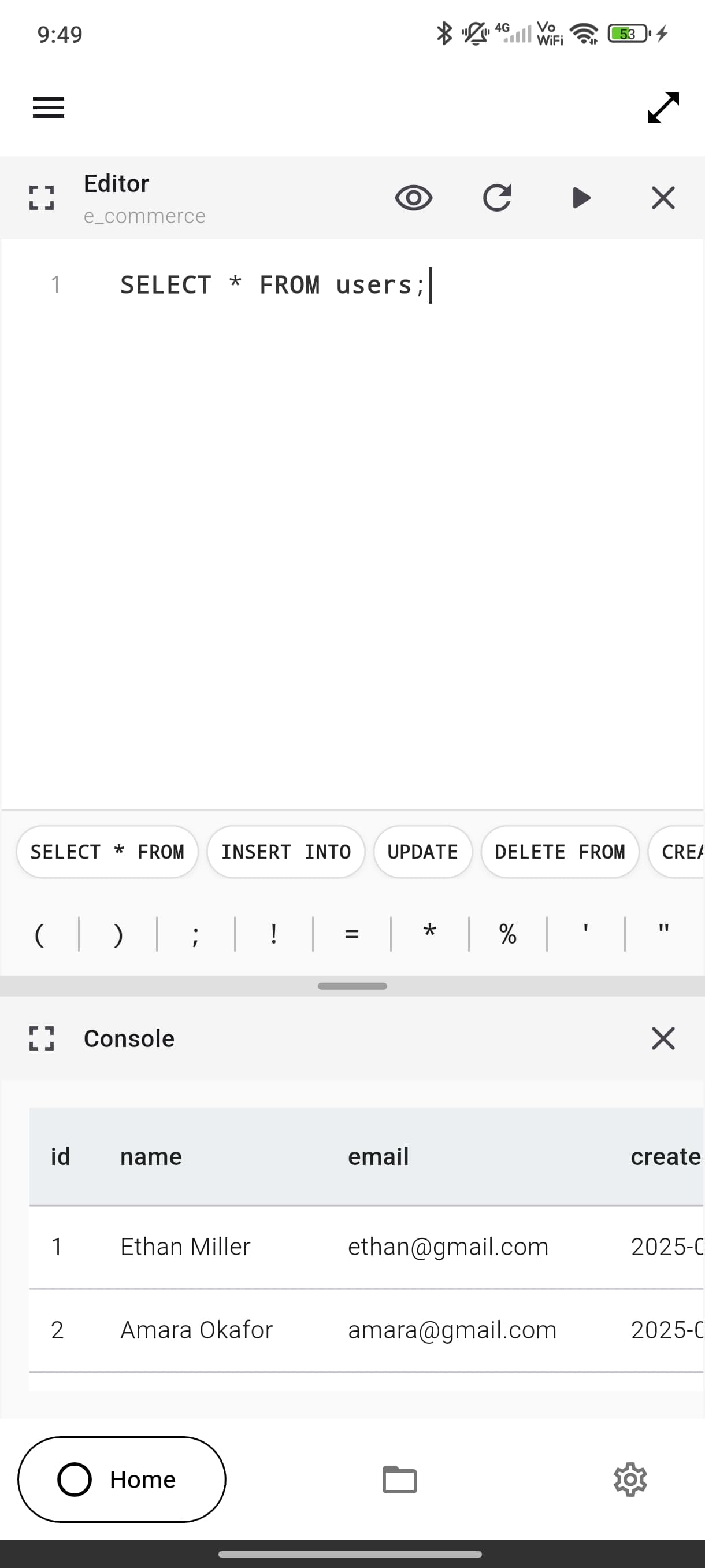
Task: Toggle the query preview eye icon
Action: tap(414, 197)
